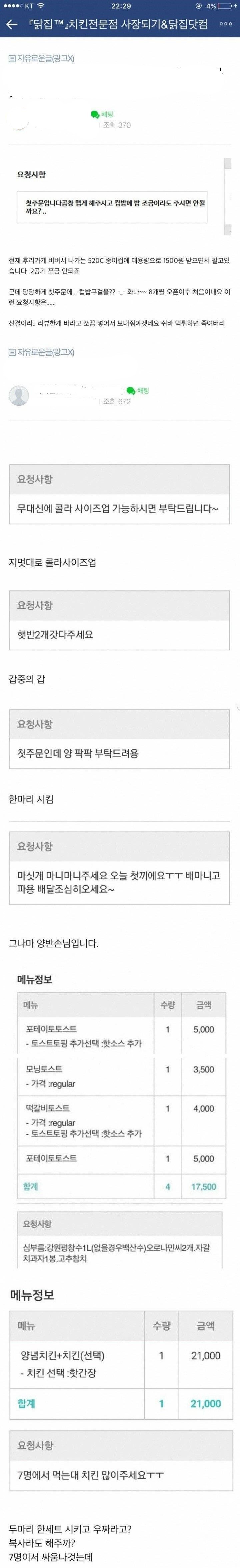Go back using the top-left arrow

coord(12,24)
